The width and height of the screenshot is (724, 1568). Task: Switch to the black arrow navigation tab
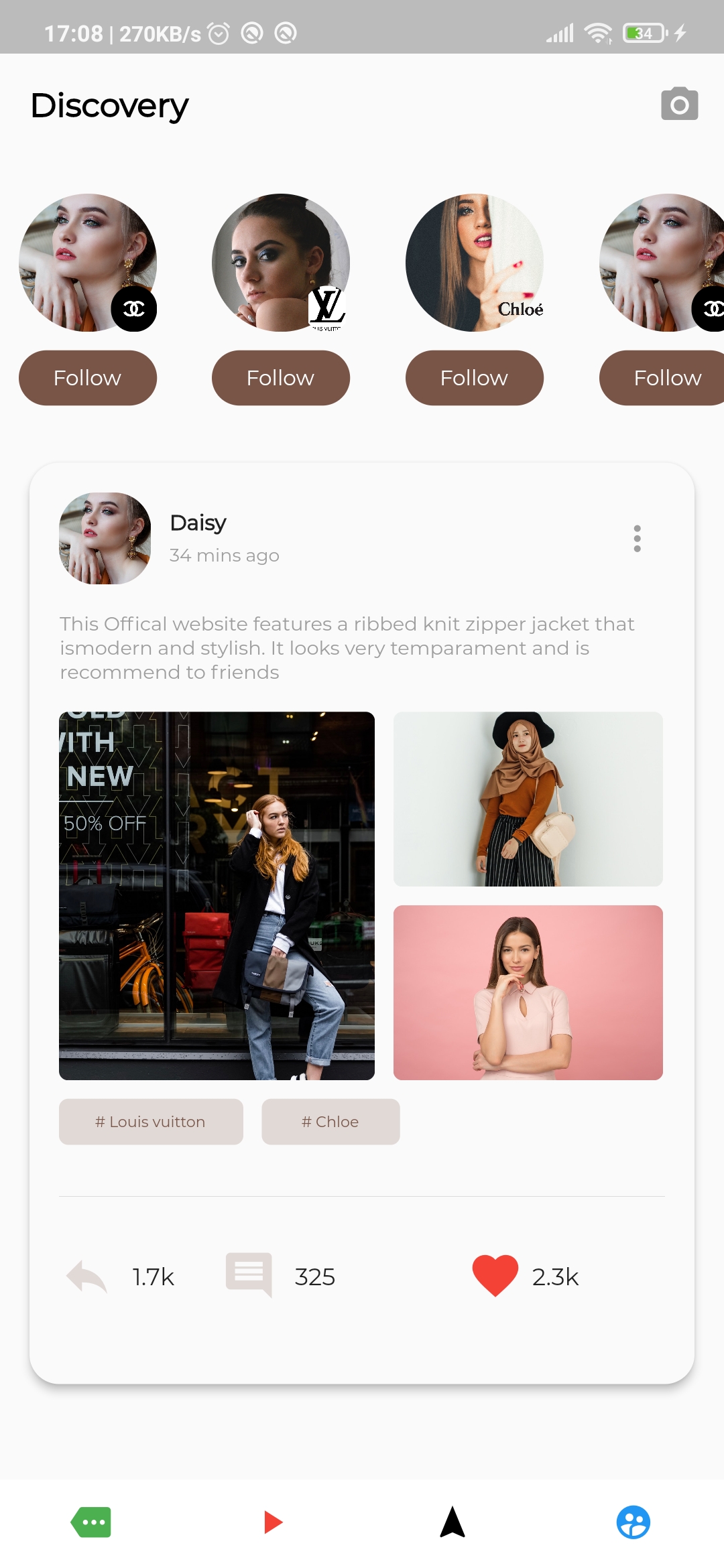click(452, 1522)
